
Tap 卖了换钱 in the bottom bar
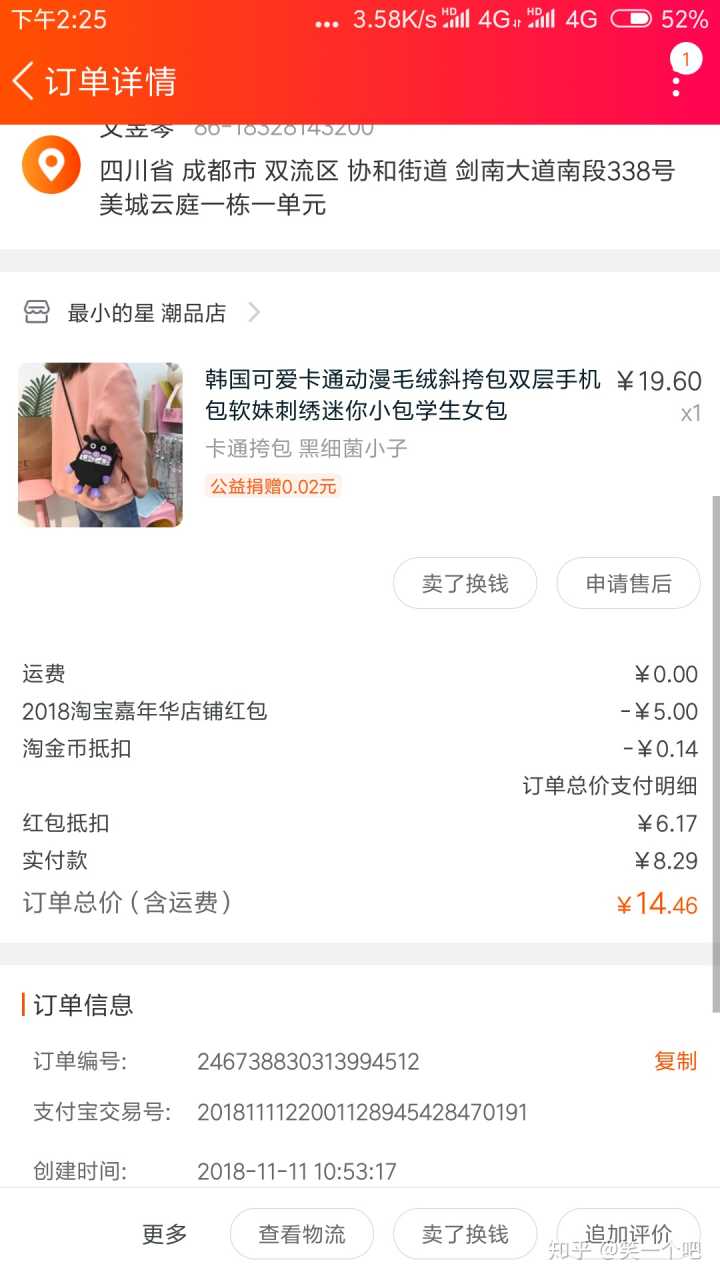click(x=465, y=1234)
